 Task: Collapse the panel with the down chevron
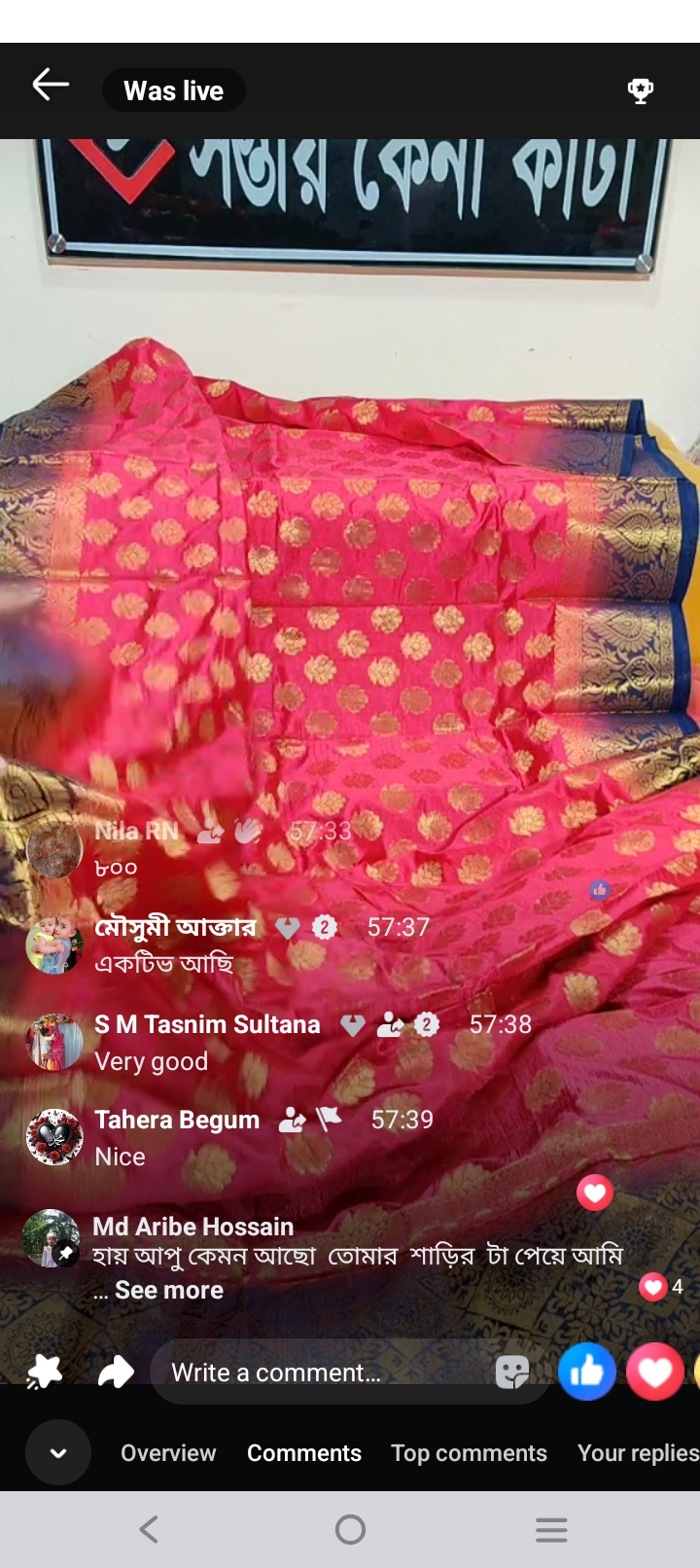pyautogui.click(x=58, y=1453)
